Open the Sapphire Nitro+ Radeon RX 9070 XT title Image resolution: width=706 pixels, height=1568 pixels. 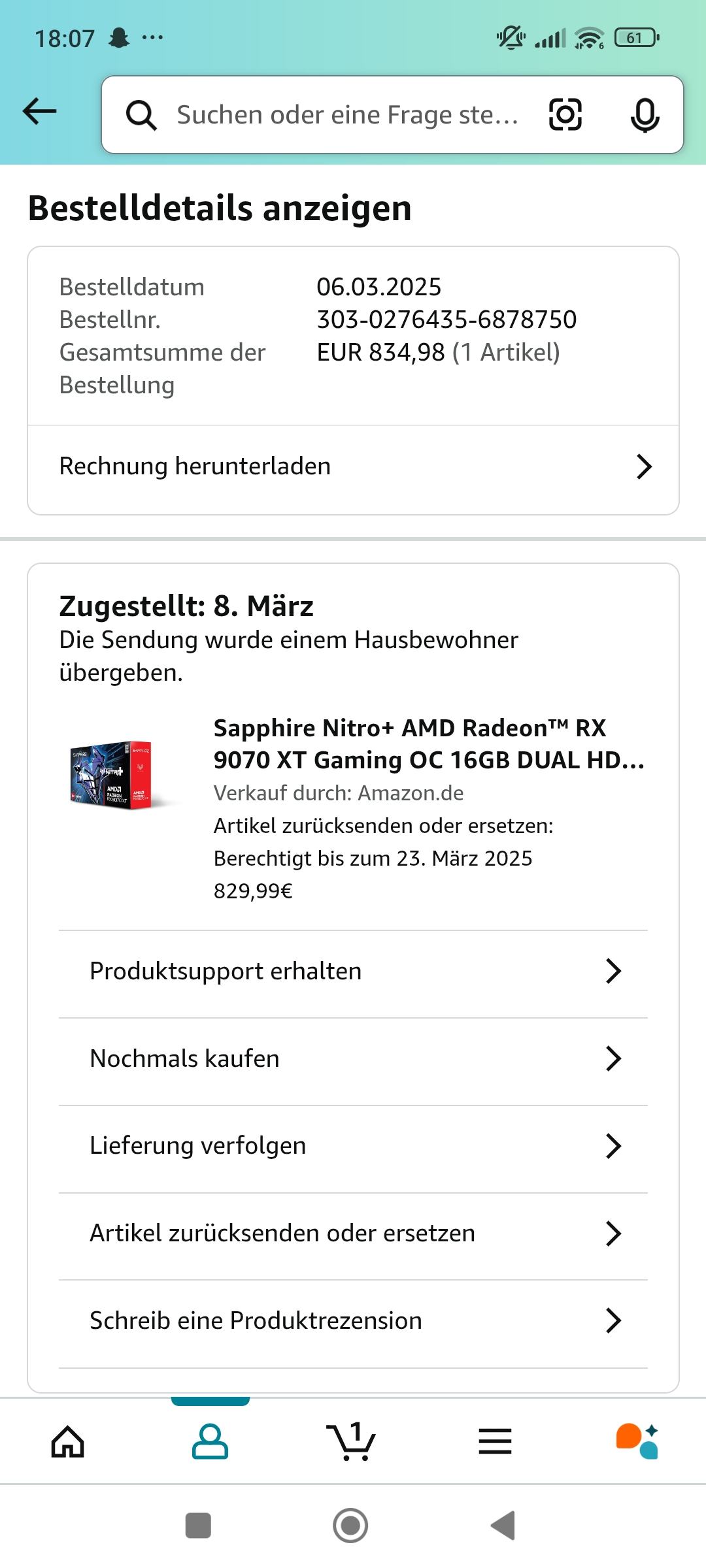(429, 744)
